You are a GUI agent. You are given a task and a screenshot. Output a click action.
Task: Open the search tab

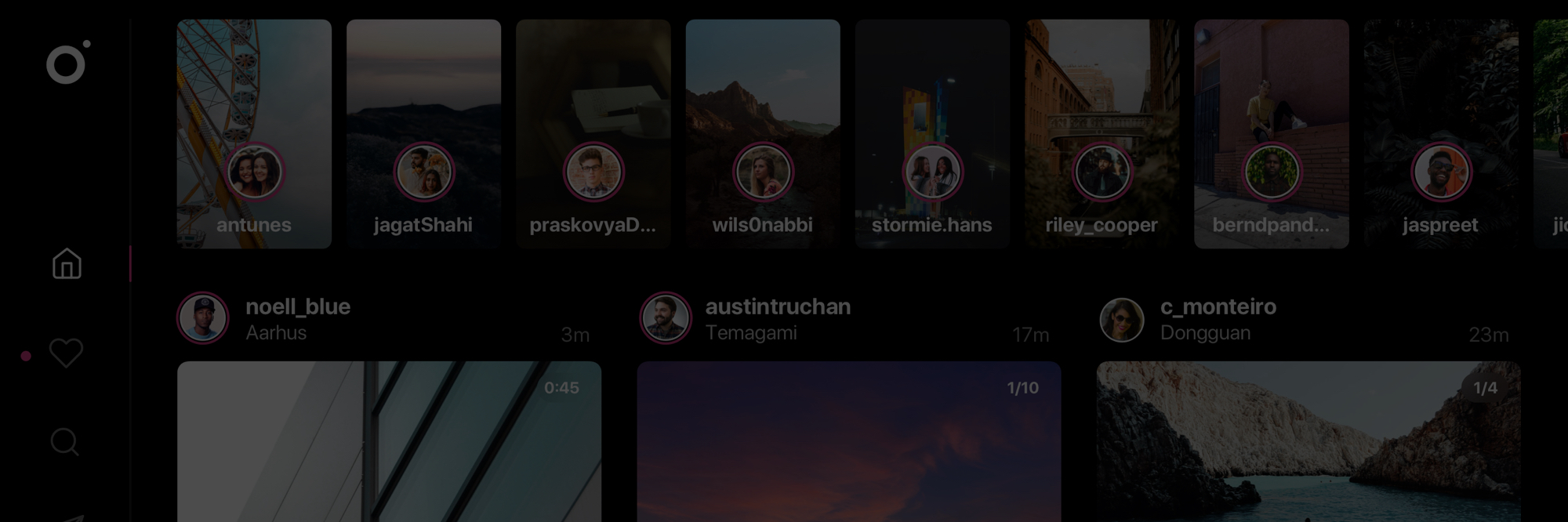click(x=65, y=442)
